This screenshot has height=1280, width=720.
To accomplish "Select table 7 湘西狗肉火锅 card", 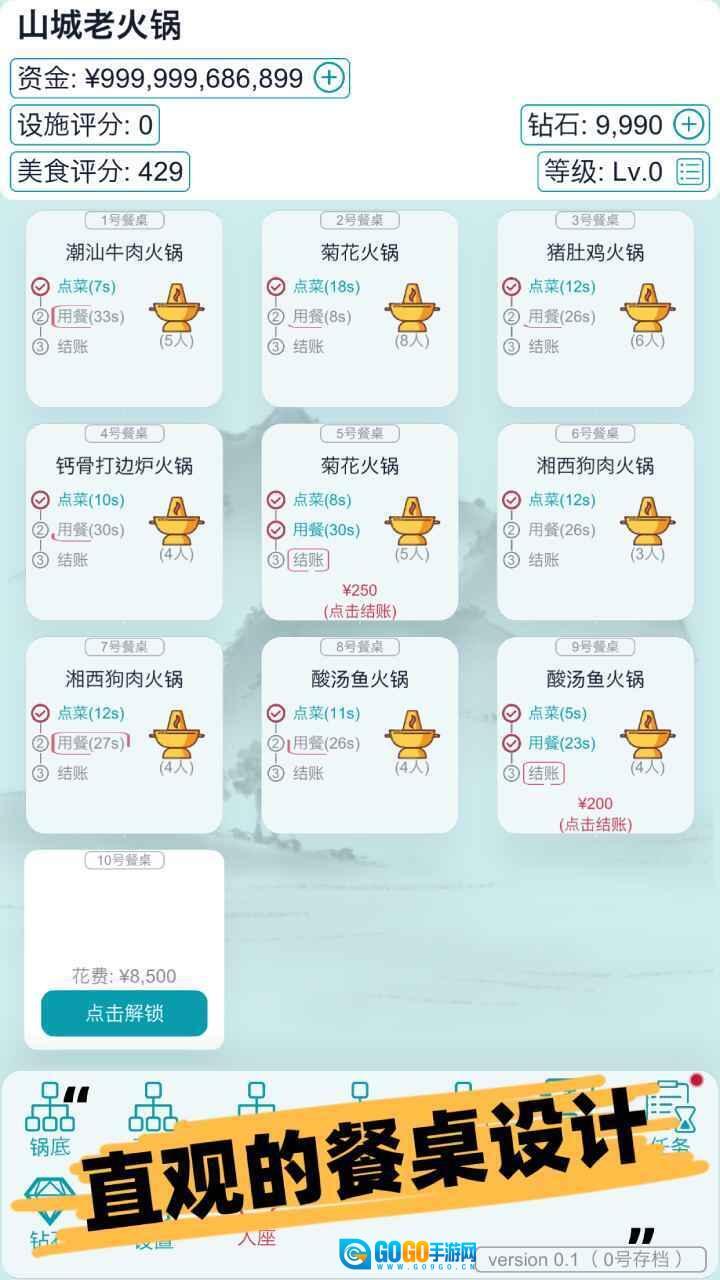I will point(124,734).
